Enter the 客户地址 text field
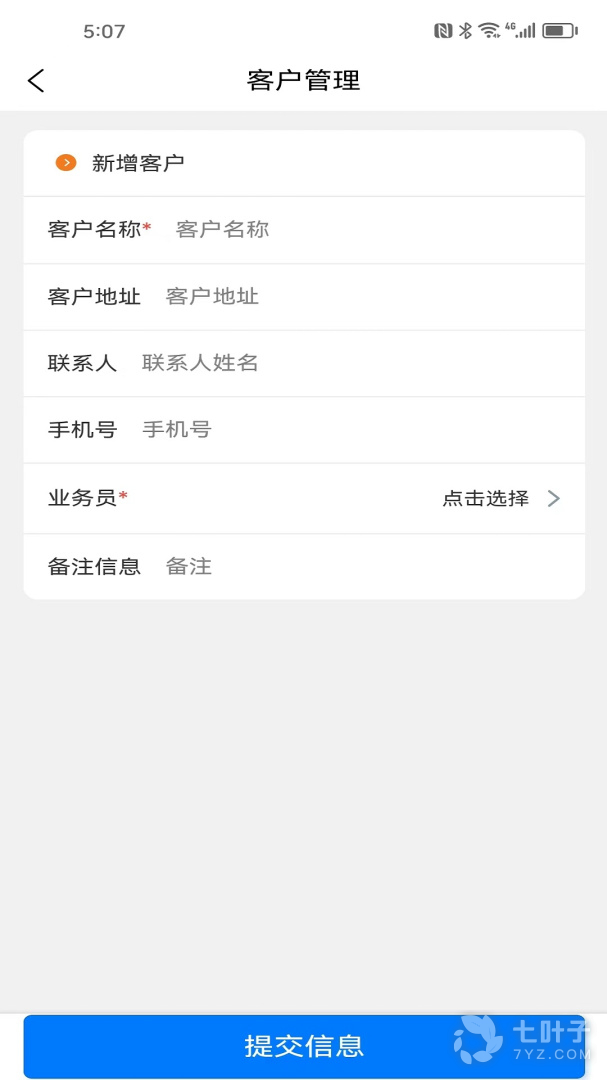 360,297
